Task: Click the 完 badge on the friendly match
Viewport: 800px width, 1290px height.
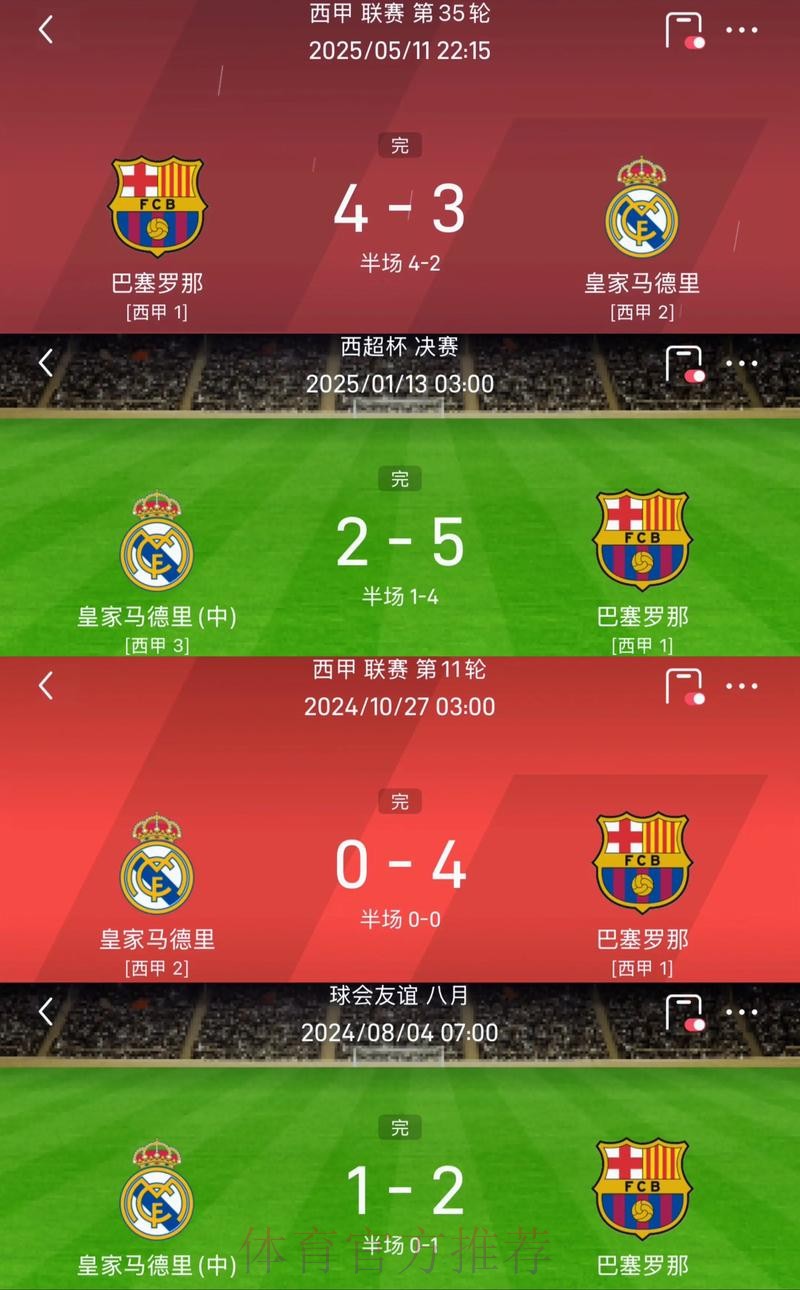Action: (400, 1128)
